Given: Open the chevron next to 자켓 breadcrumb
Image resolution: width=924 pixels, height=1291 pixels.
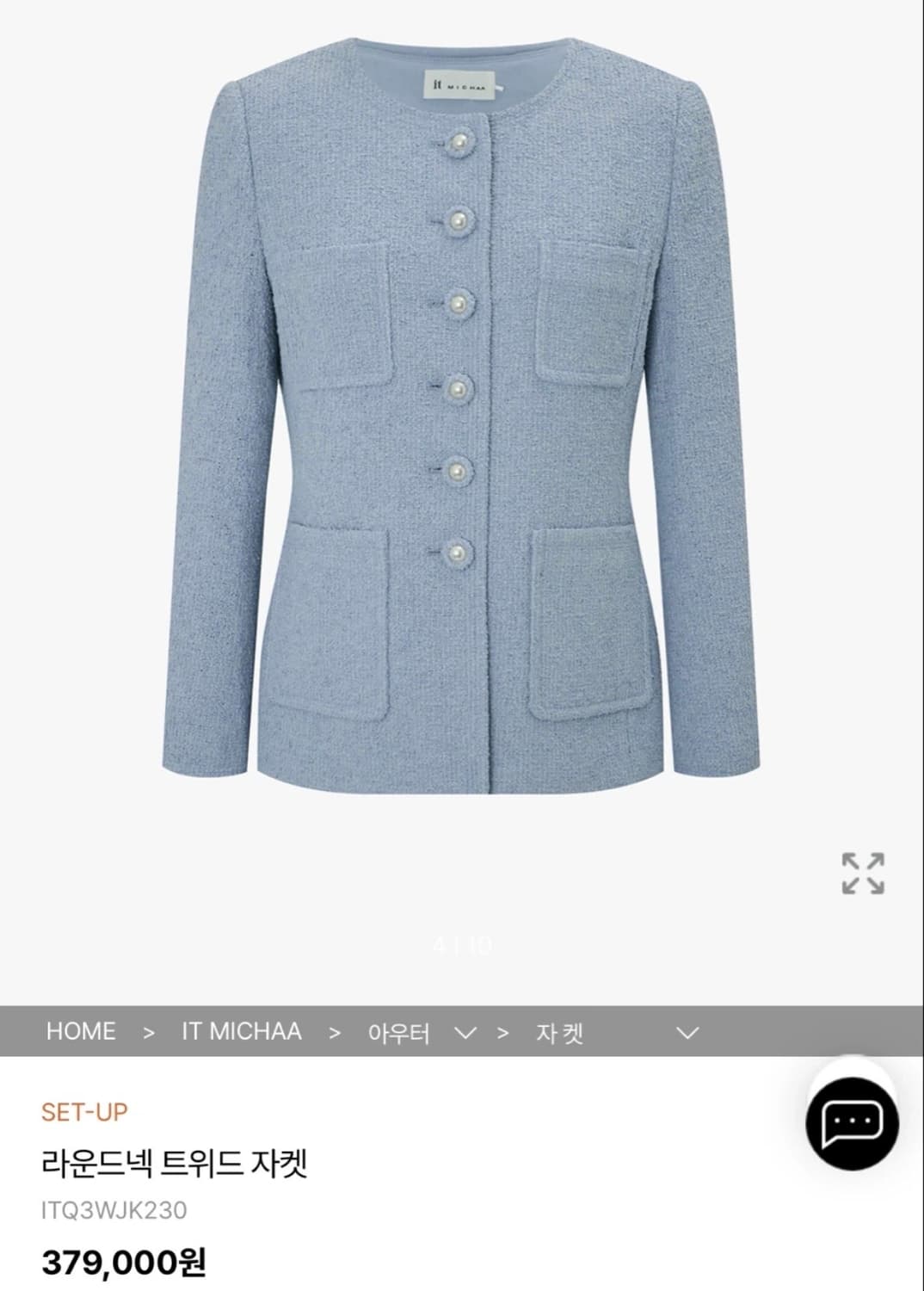Looking at the screenshot, I should [x=687, y=1032].
